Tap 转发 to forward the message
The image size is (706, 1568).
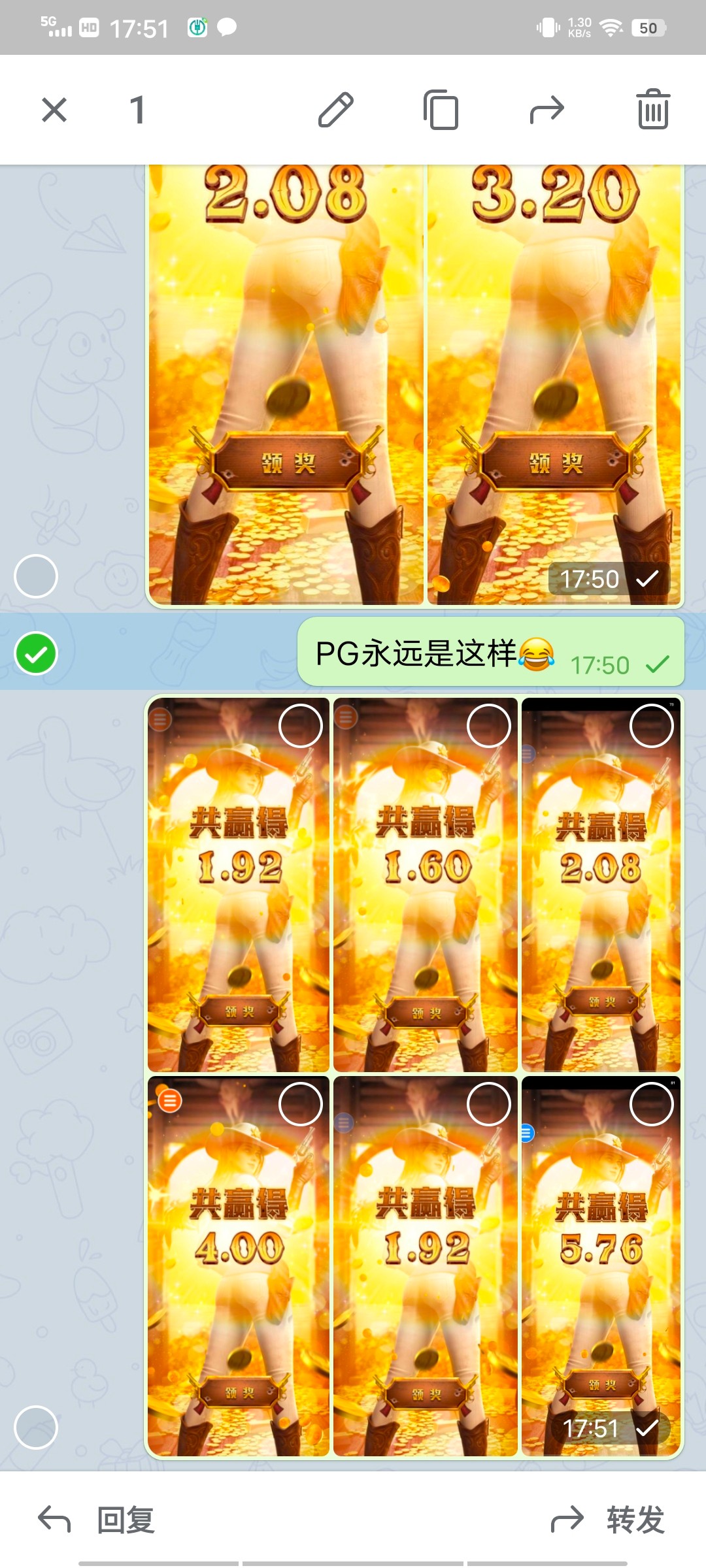point(608,1520)
